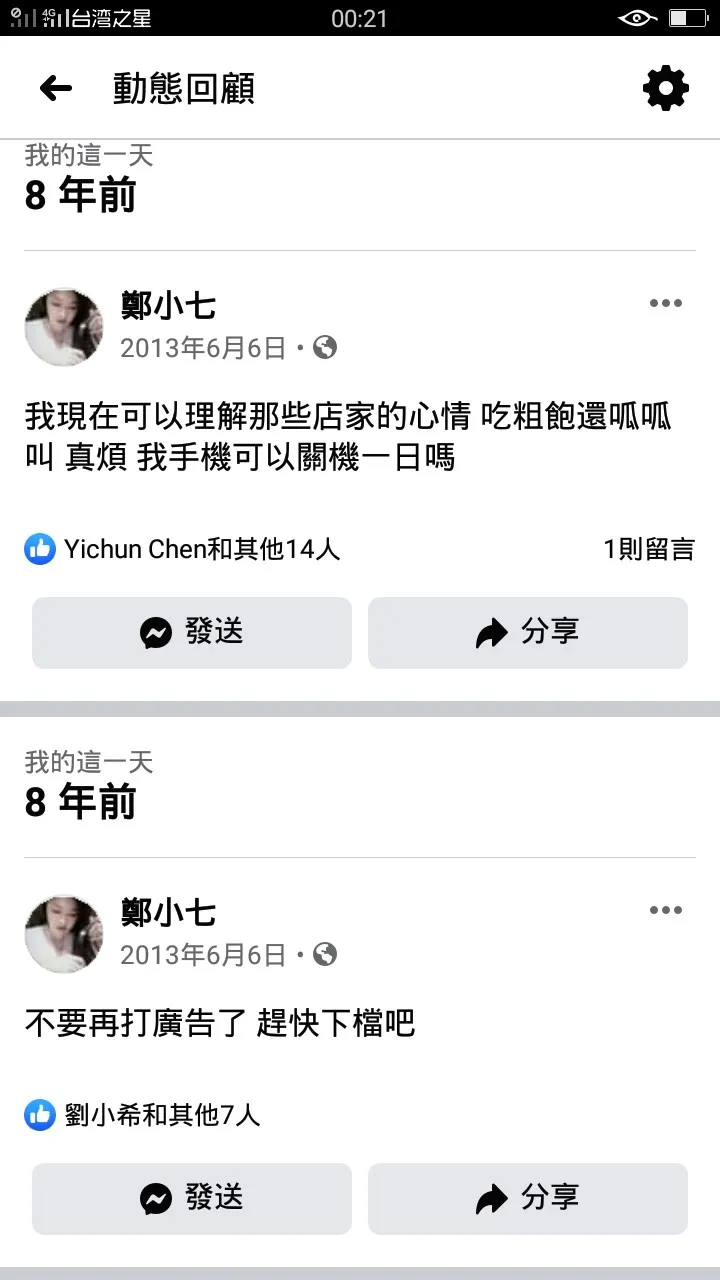Image resolution: width=720 pixels, height=1280 pixels.
Task: Tap 分享 to share the second memory
Action: 527,1198
